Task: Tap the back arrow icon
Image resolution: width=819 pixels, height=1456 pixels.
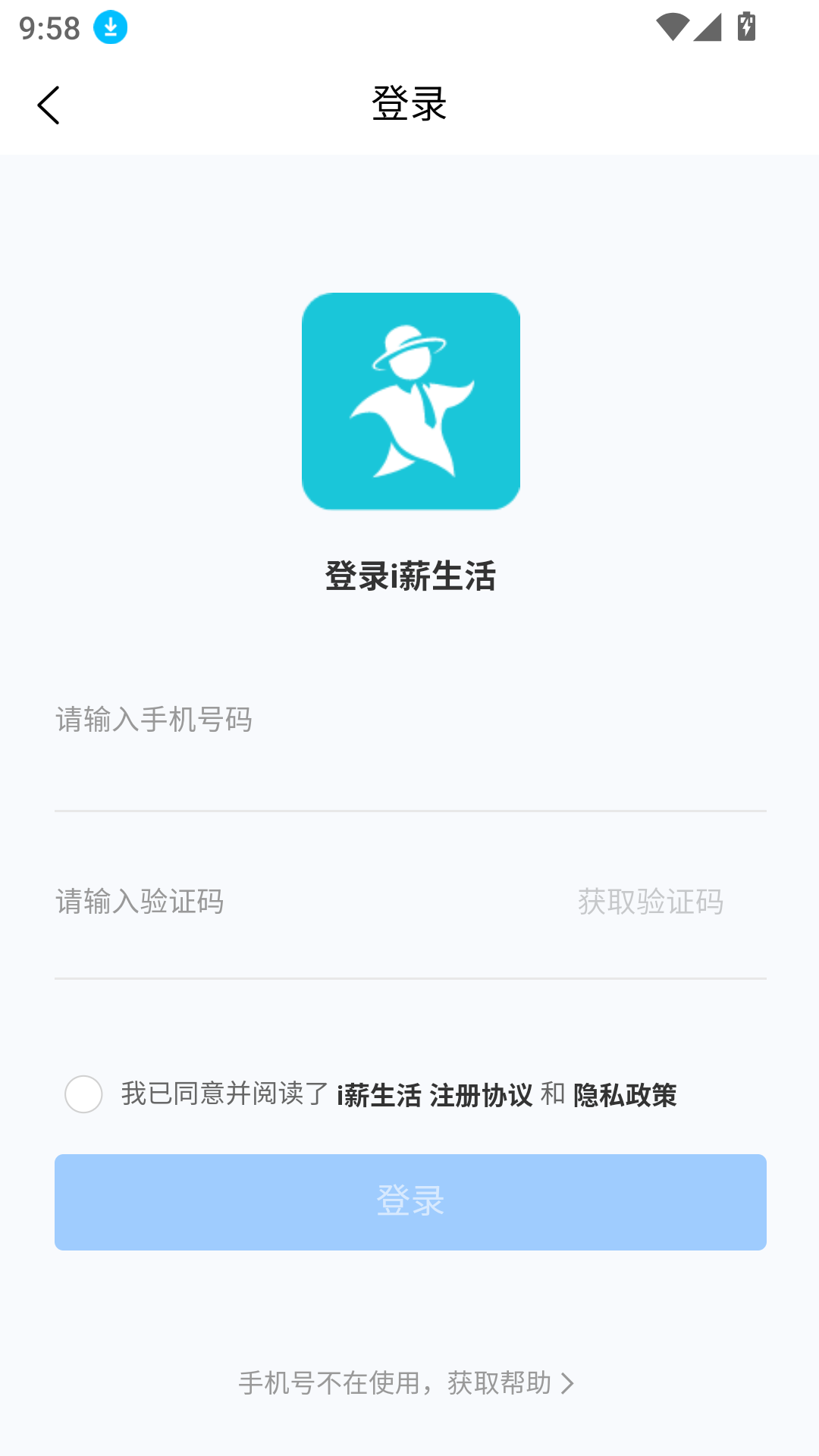Action: [x=50, y=105]
